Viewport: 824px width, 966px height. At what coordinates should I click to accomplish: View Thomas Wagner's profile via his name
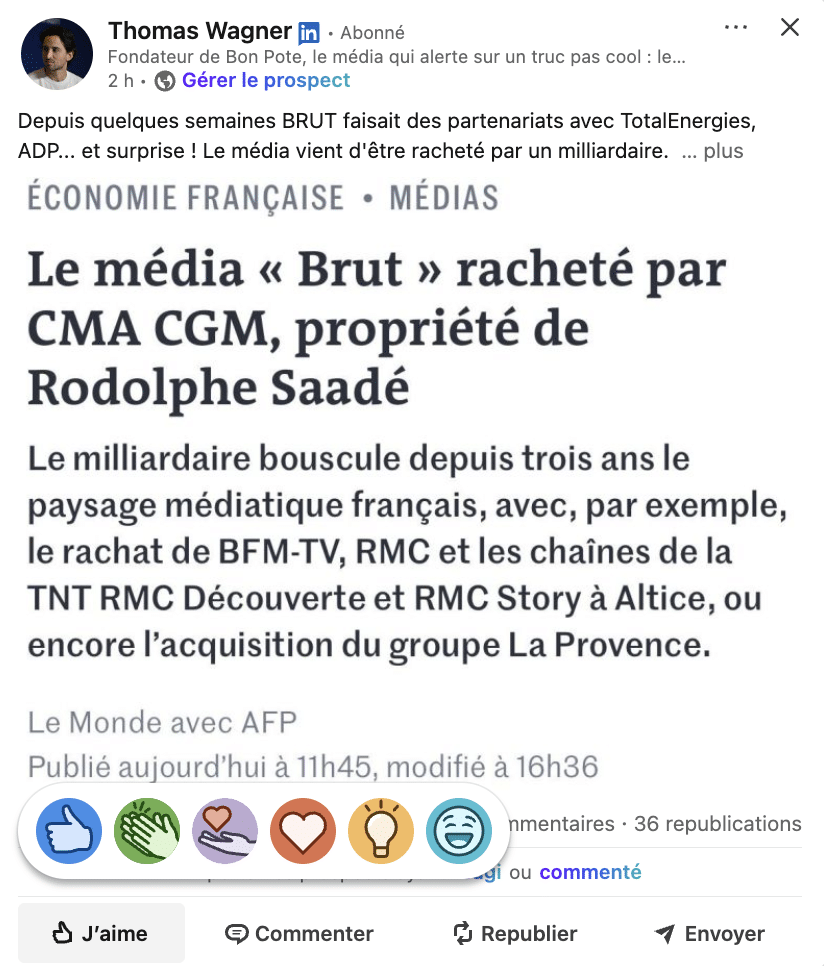pos(200,31)
